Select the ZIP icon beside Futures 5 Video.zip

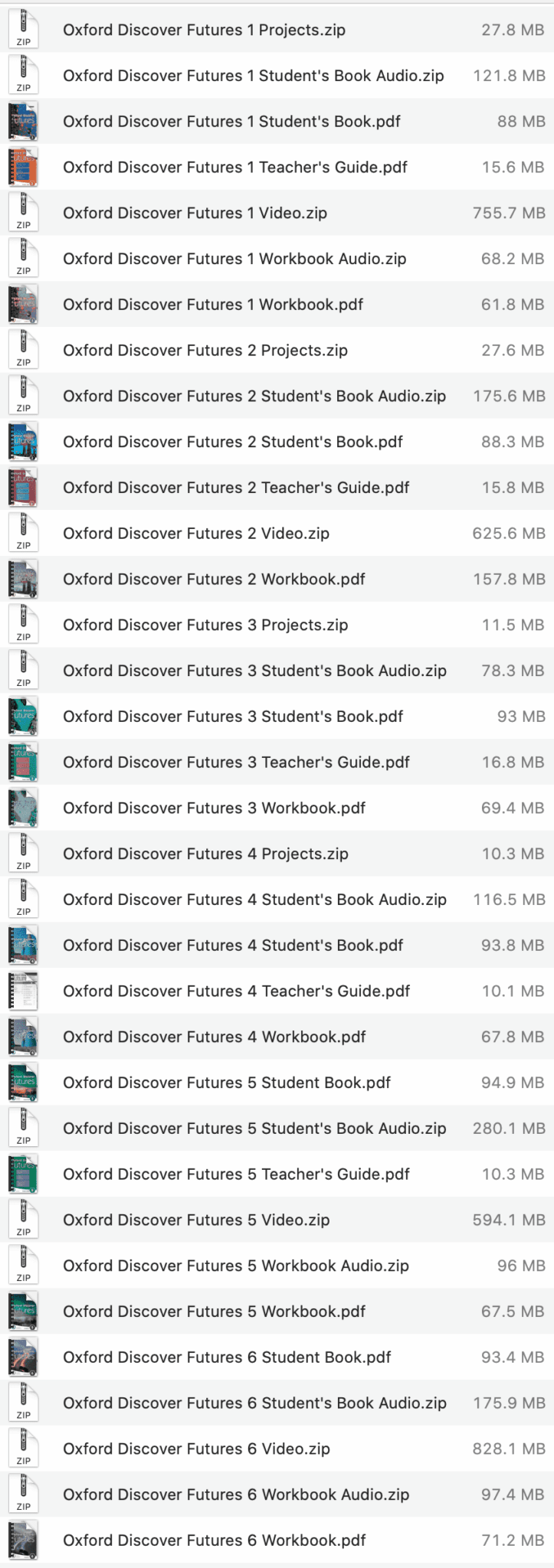(23, 1220)
